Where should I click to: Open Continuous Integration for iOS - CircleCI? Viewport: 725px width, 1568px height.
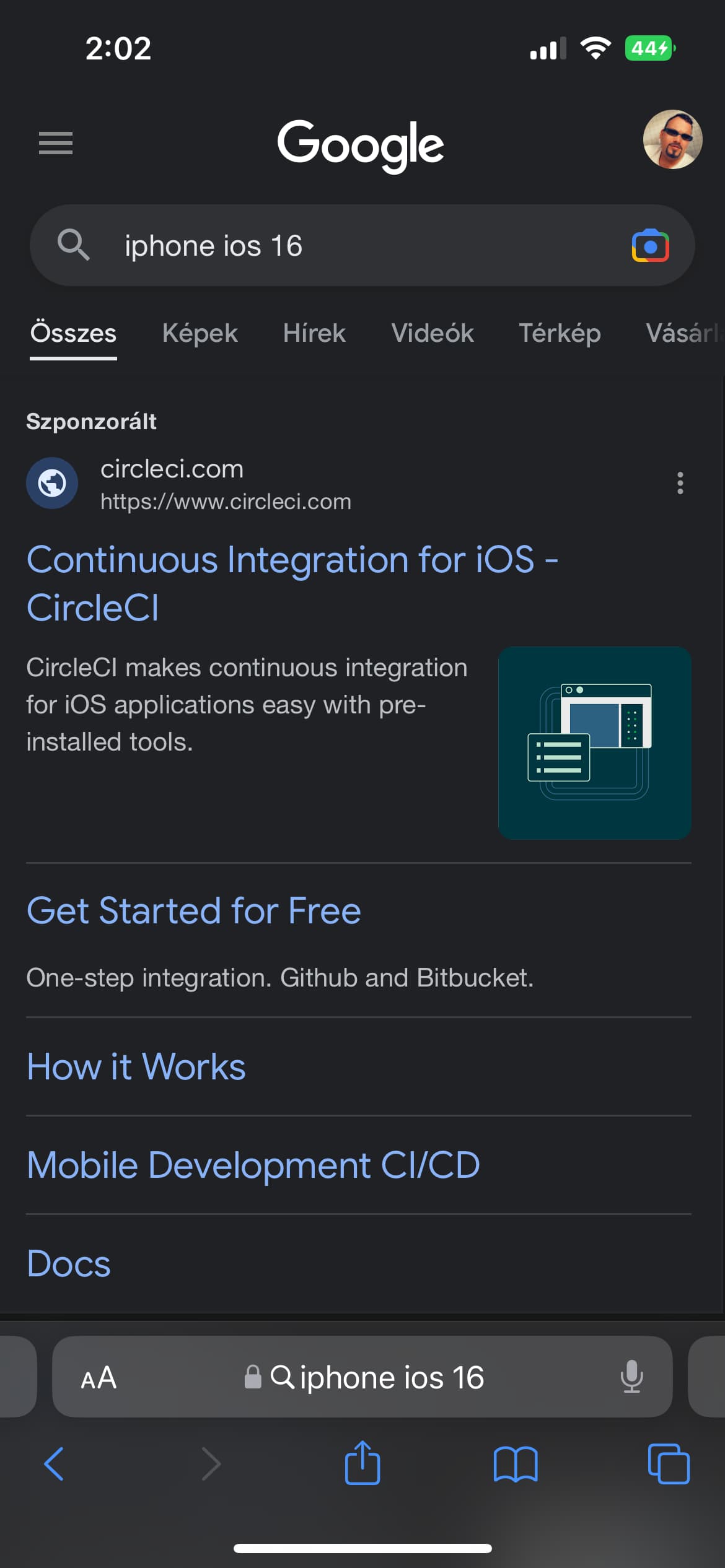click(292, 583)
